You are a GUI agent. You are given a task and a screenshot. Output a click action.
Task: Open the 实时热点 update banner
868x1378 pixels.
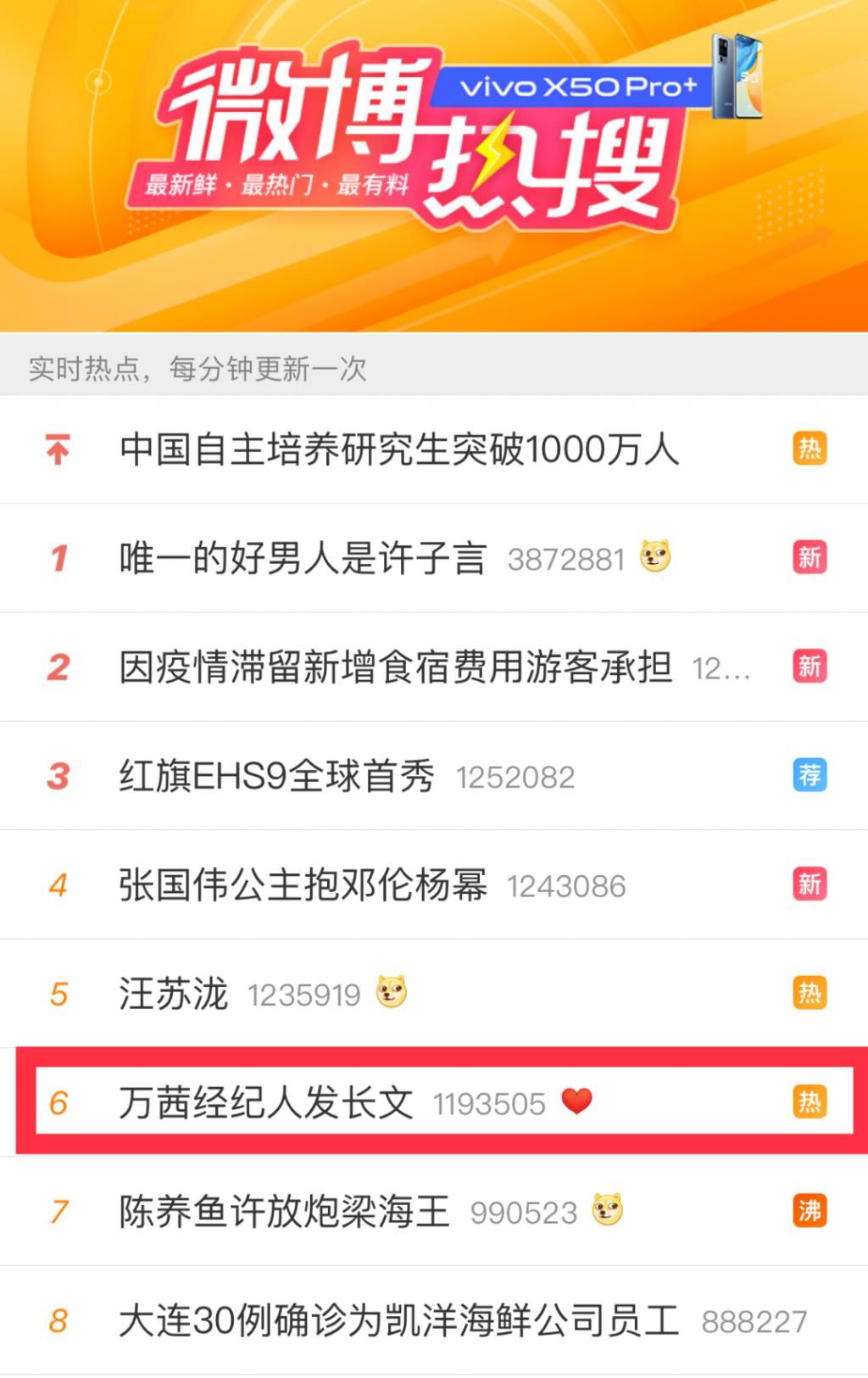195,368
